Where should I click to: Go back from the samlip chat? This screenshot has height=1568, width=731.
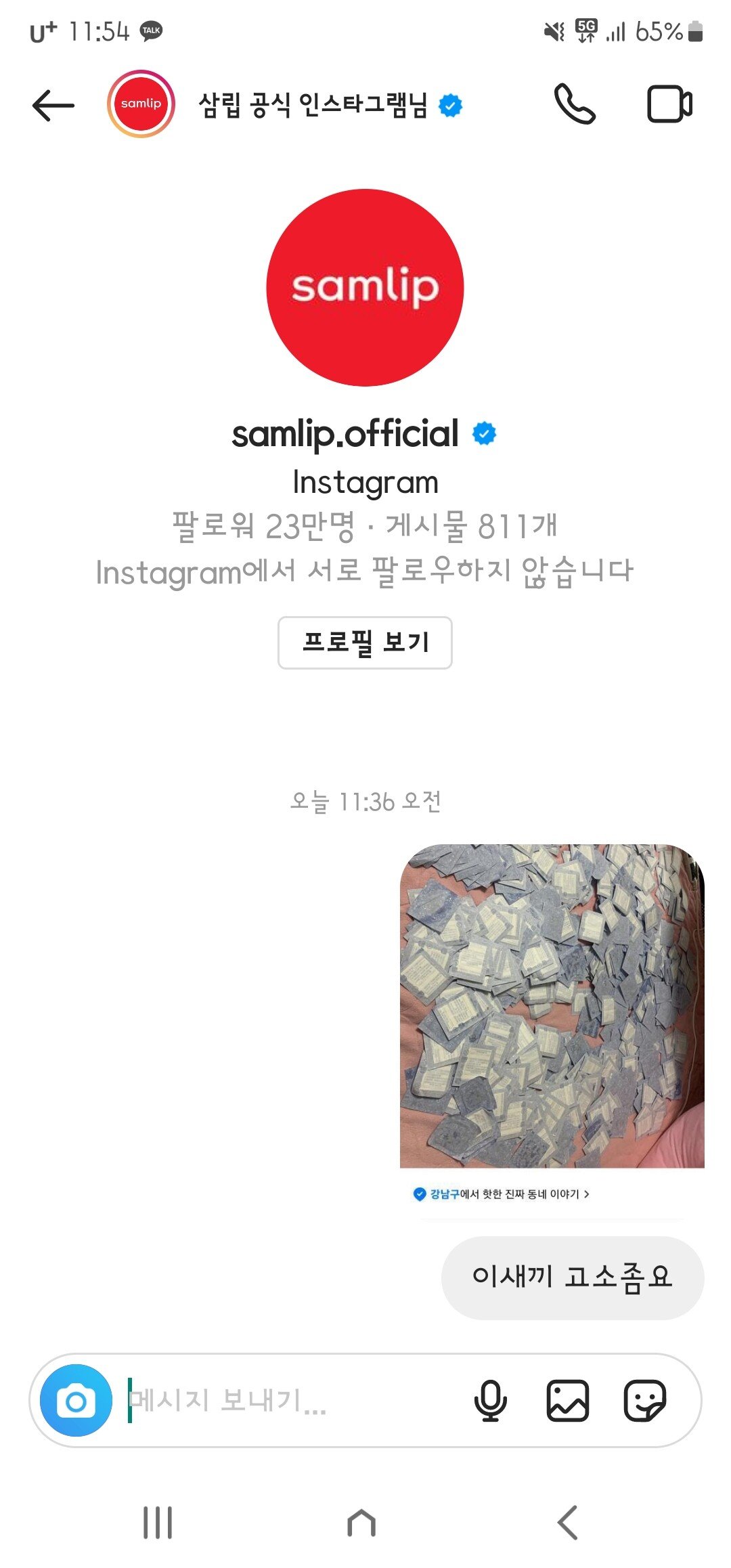point(53,105)
